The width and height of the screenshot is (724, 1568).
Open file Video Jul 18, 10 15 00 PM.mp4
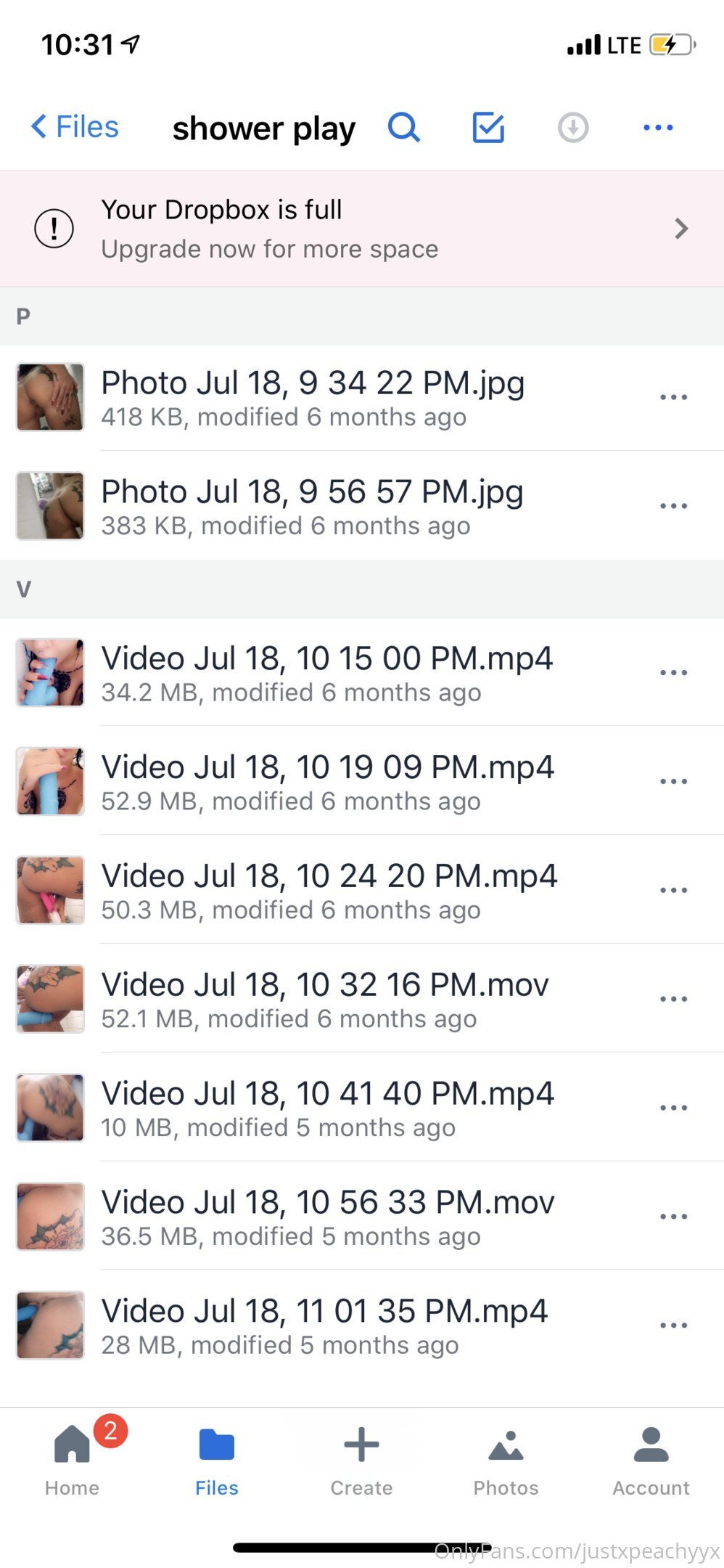pyautogui.click(x=362, y=672)
